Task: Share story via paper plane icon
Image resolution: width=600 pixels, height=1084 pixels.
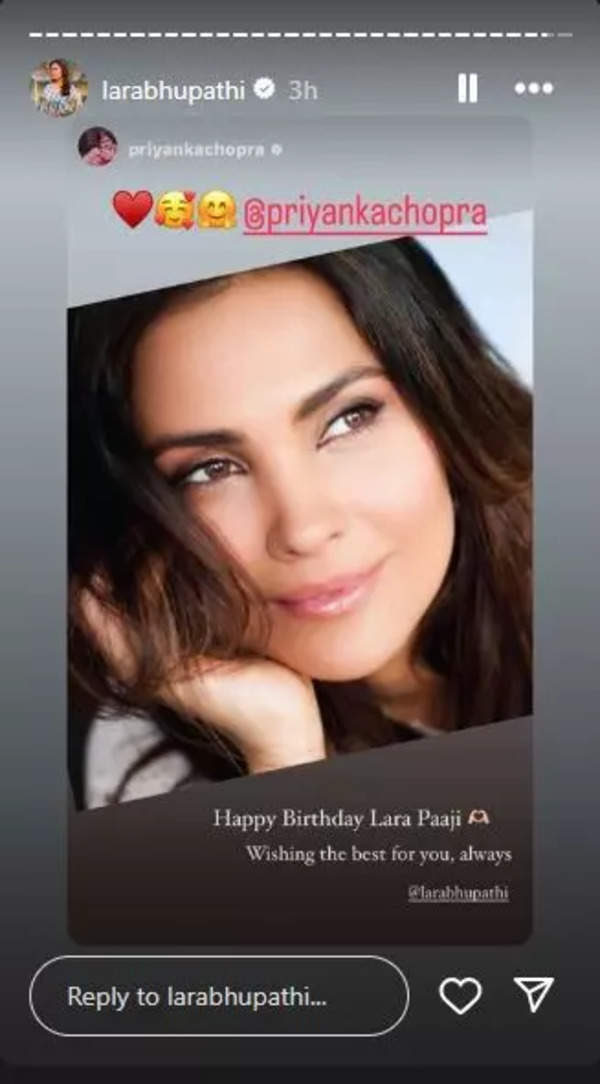Action: pyautogui.click(x=533, y=995)
